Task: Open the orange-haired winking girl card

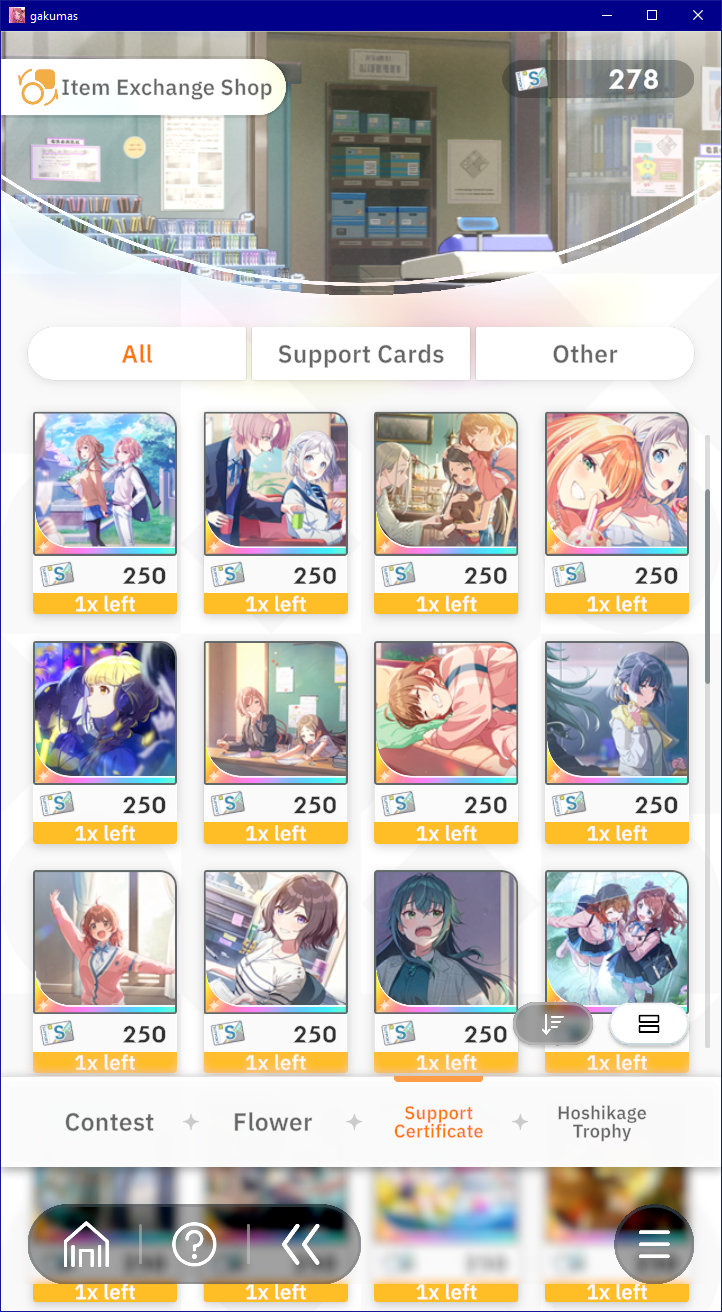Action: click(x=617, y=484)
